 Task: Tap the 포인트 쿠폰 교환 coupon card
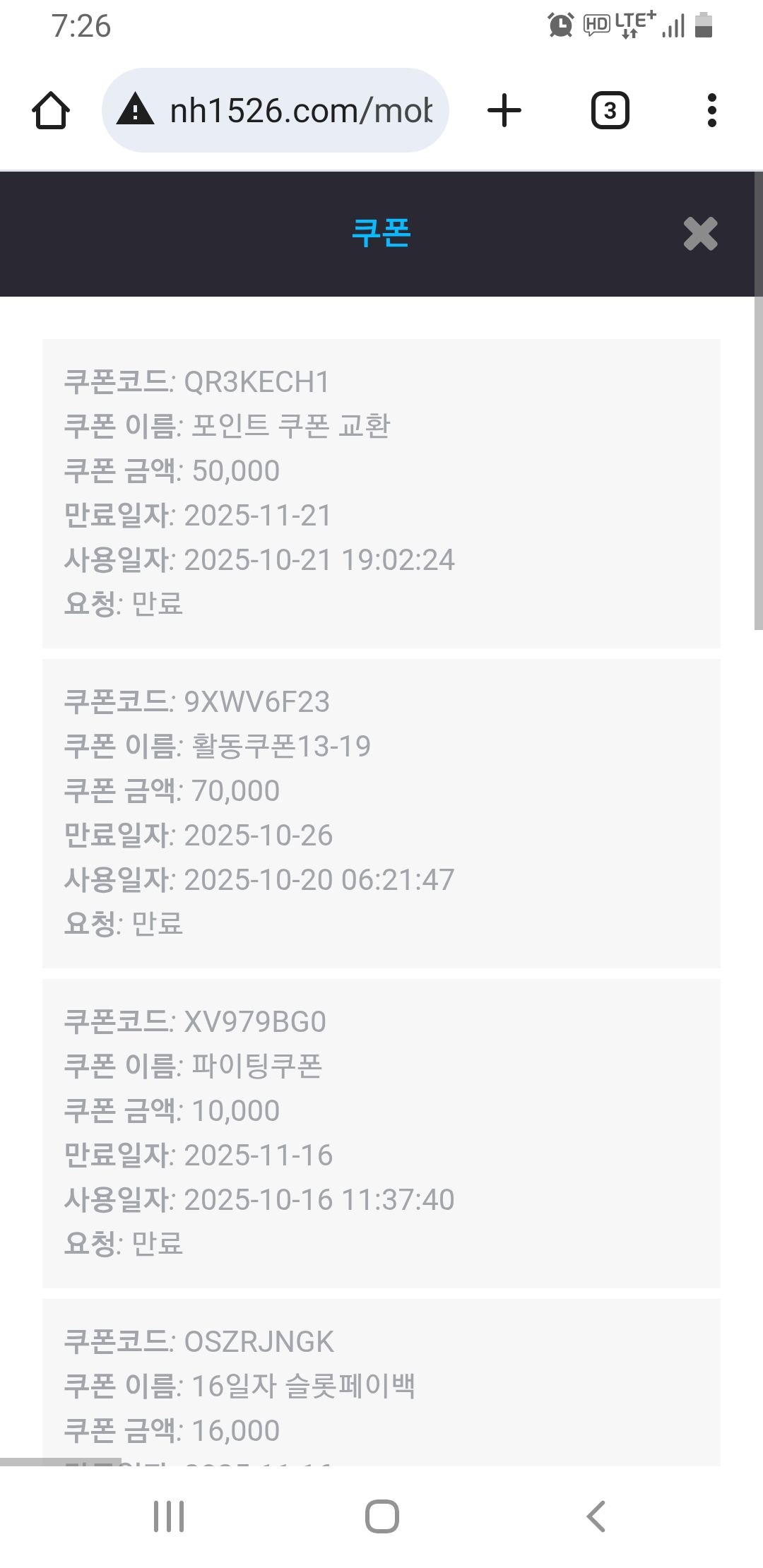click(381, 491)
